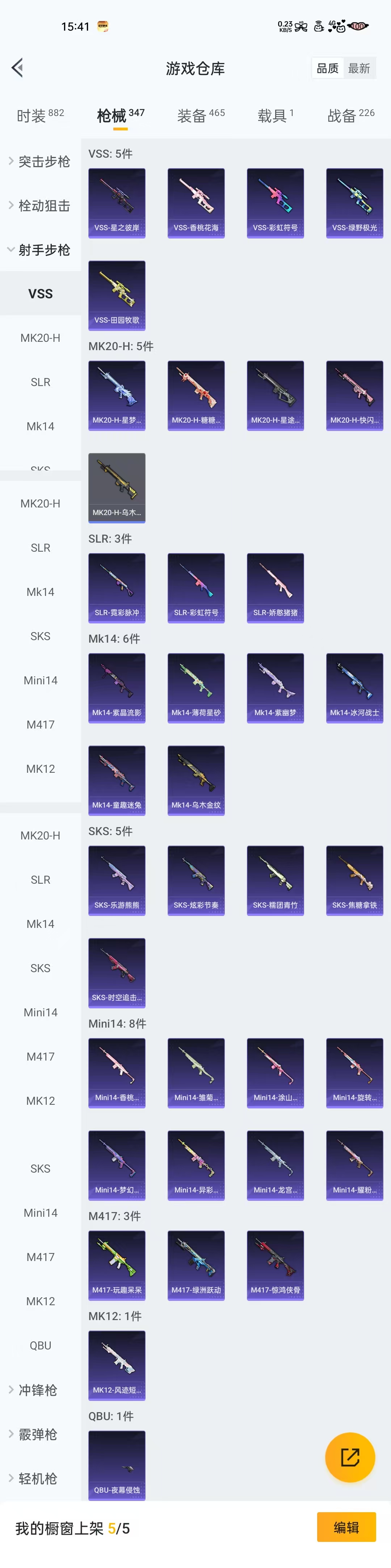This screenshot has width=391, height=1568.
Task: Expand the 栓动狙击 category
Action: [x=40, y=206]
